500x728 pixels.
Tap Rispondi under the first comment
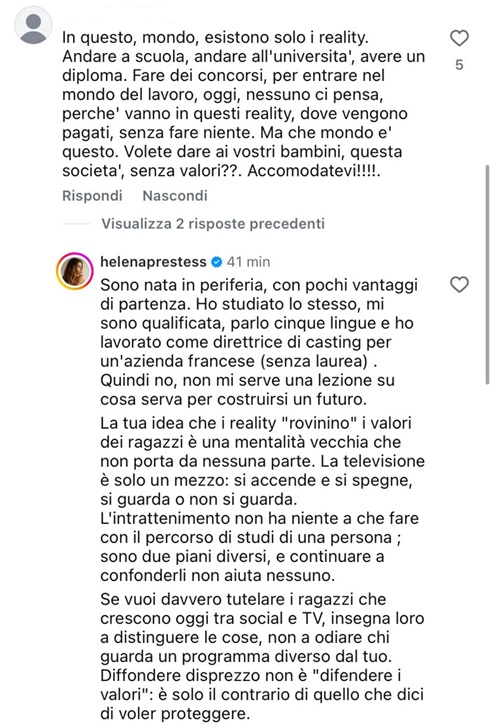[92, 195]
